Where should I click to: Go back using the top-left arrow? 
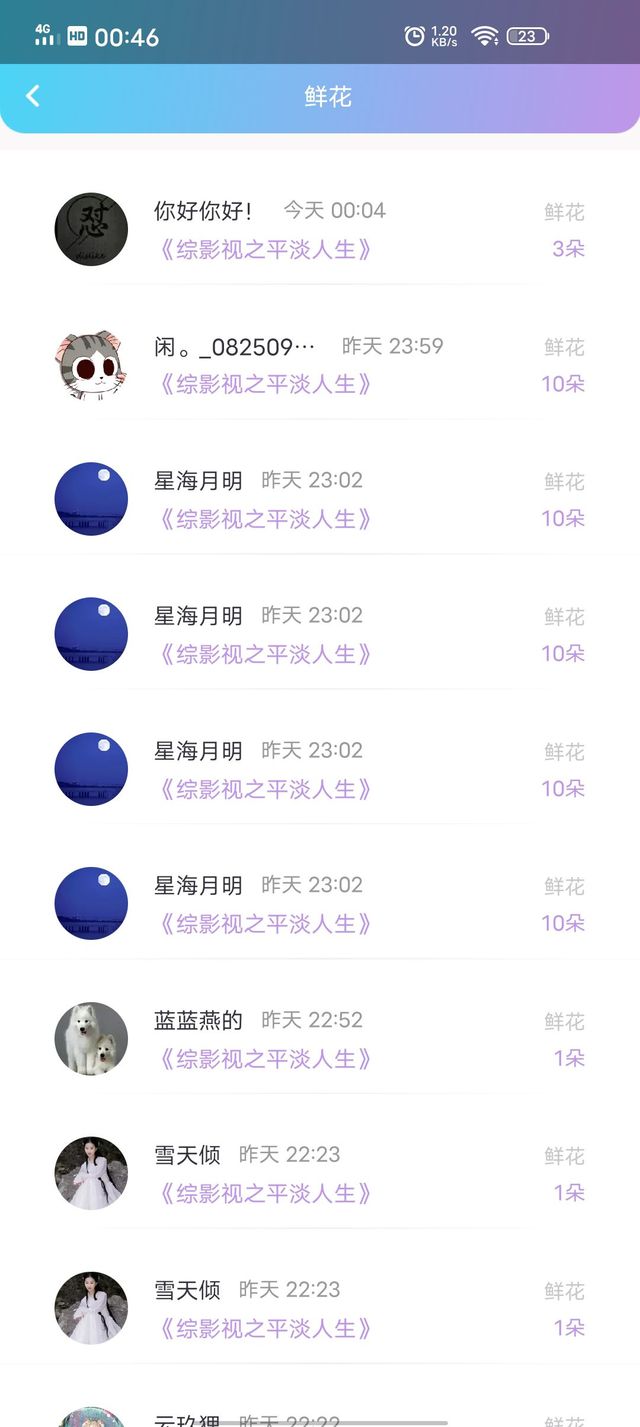coord(33,96)
